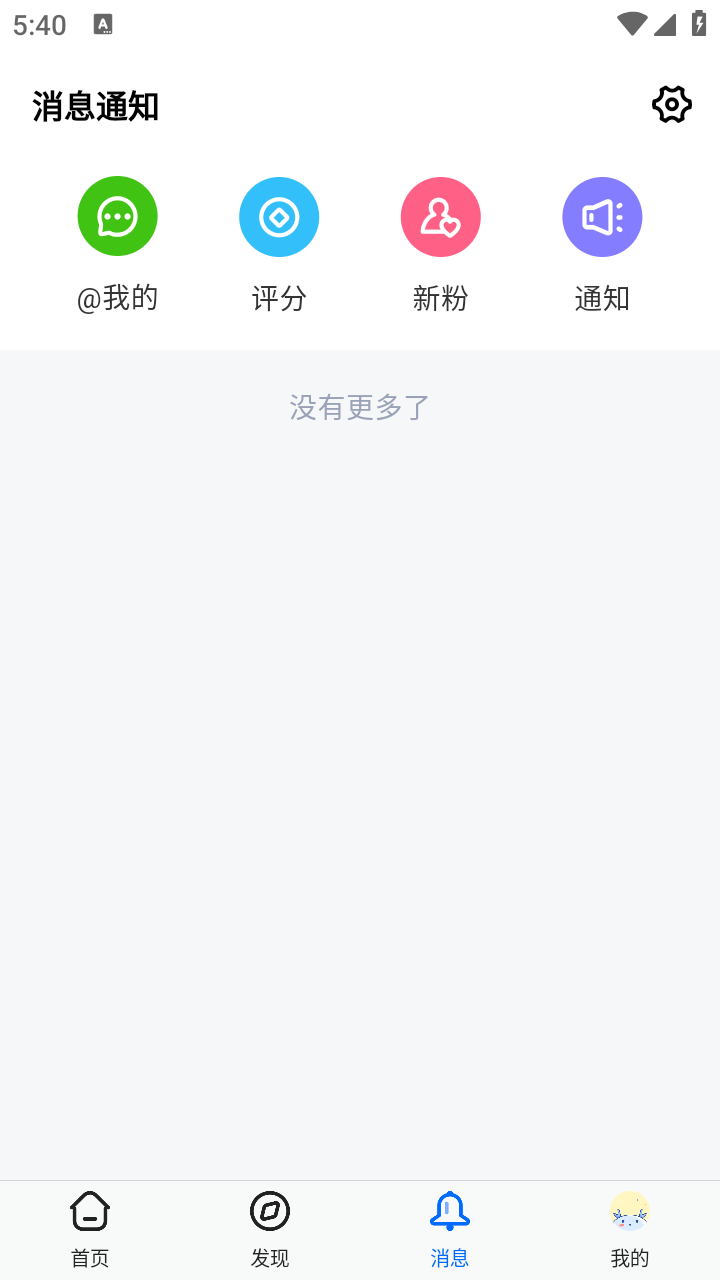This screenshot has height=1280, width=720.
Task: Open the 发现 discover compass icon
Action: tap(269, 1210)
